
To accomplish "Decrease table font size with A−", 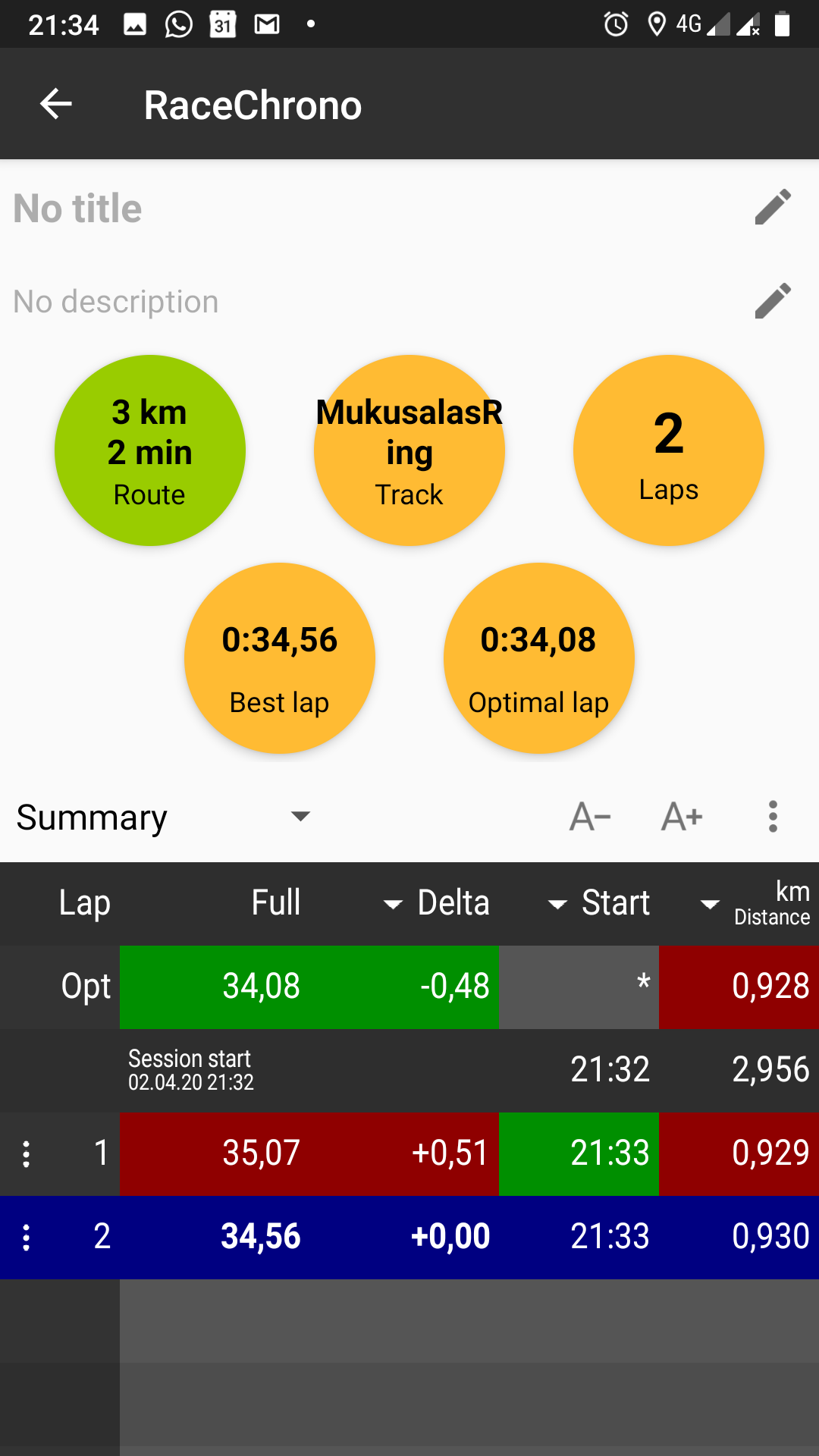I will click(x=590, y=817).
